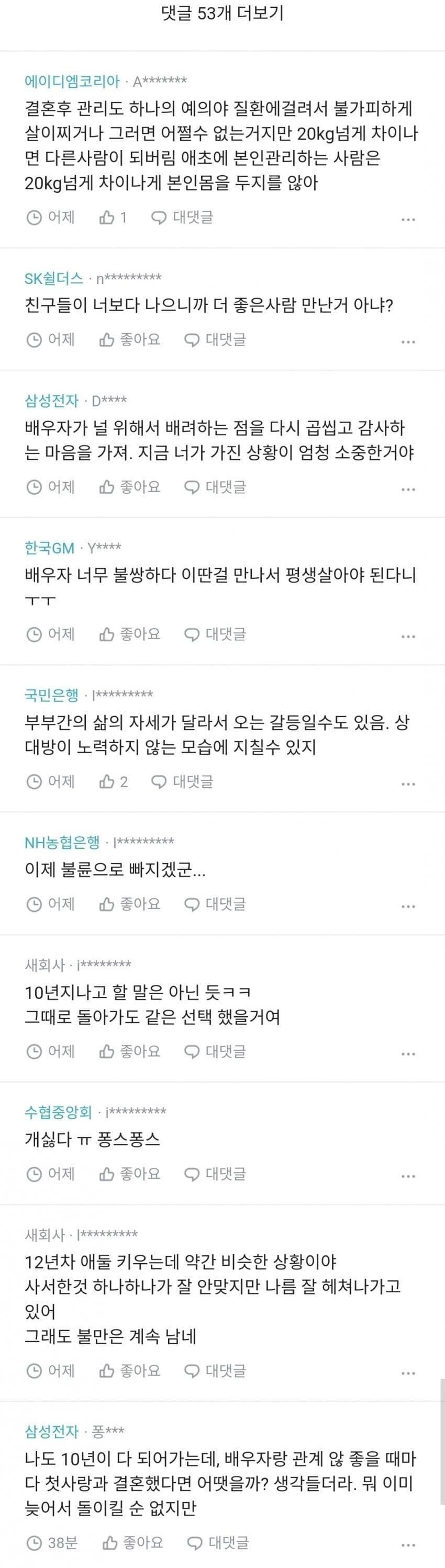Expand 댓글 53개 더보기 to load more comments
This screenshot has height=1568, width=445.
(x=222, y=14)
